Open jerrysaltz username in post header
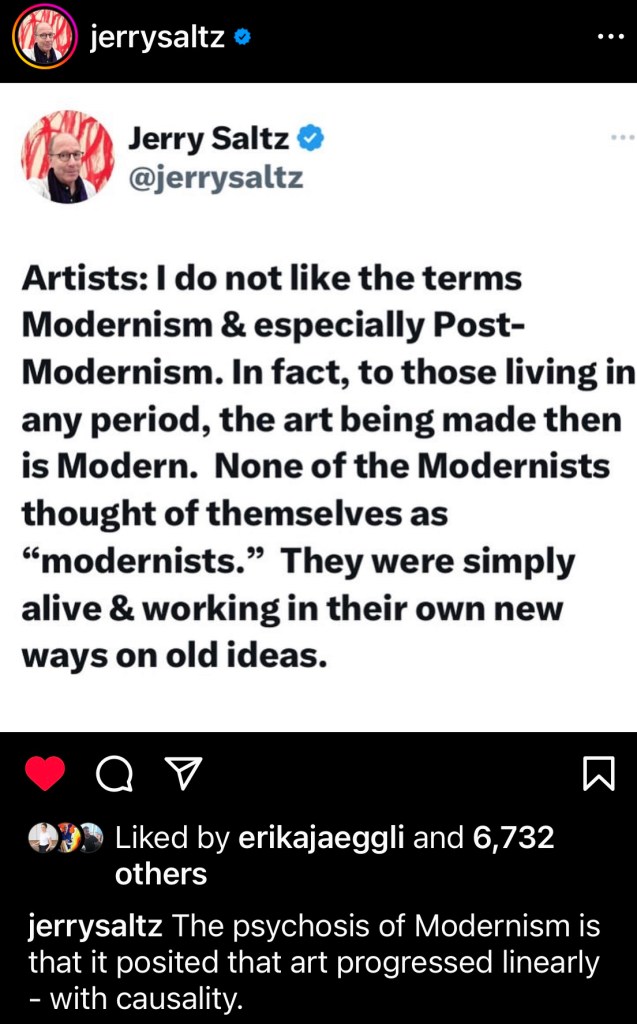 coord(156,39)
